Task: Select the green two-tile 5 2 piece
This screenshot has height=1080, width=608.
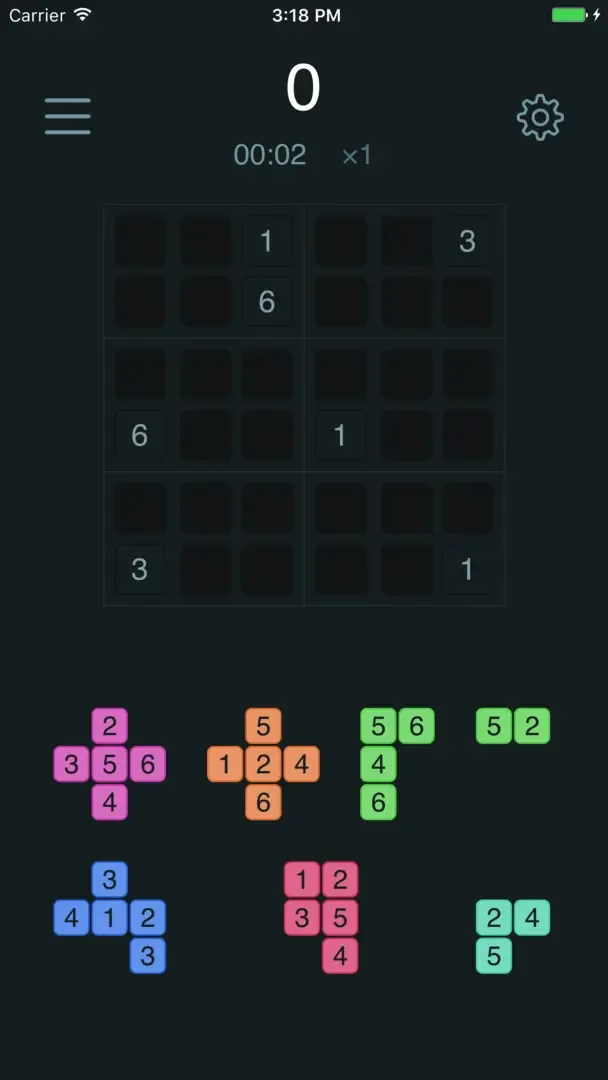Action: [x=513, y=726]
